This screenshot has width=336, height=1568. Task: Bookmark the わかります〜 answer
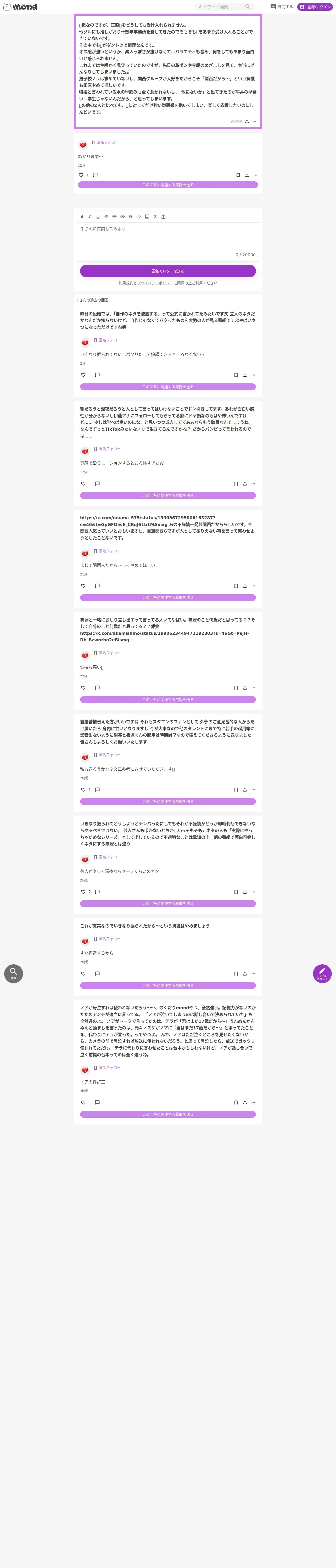[x=238, y=175]
